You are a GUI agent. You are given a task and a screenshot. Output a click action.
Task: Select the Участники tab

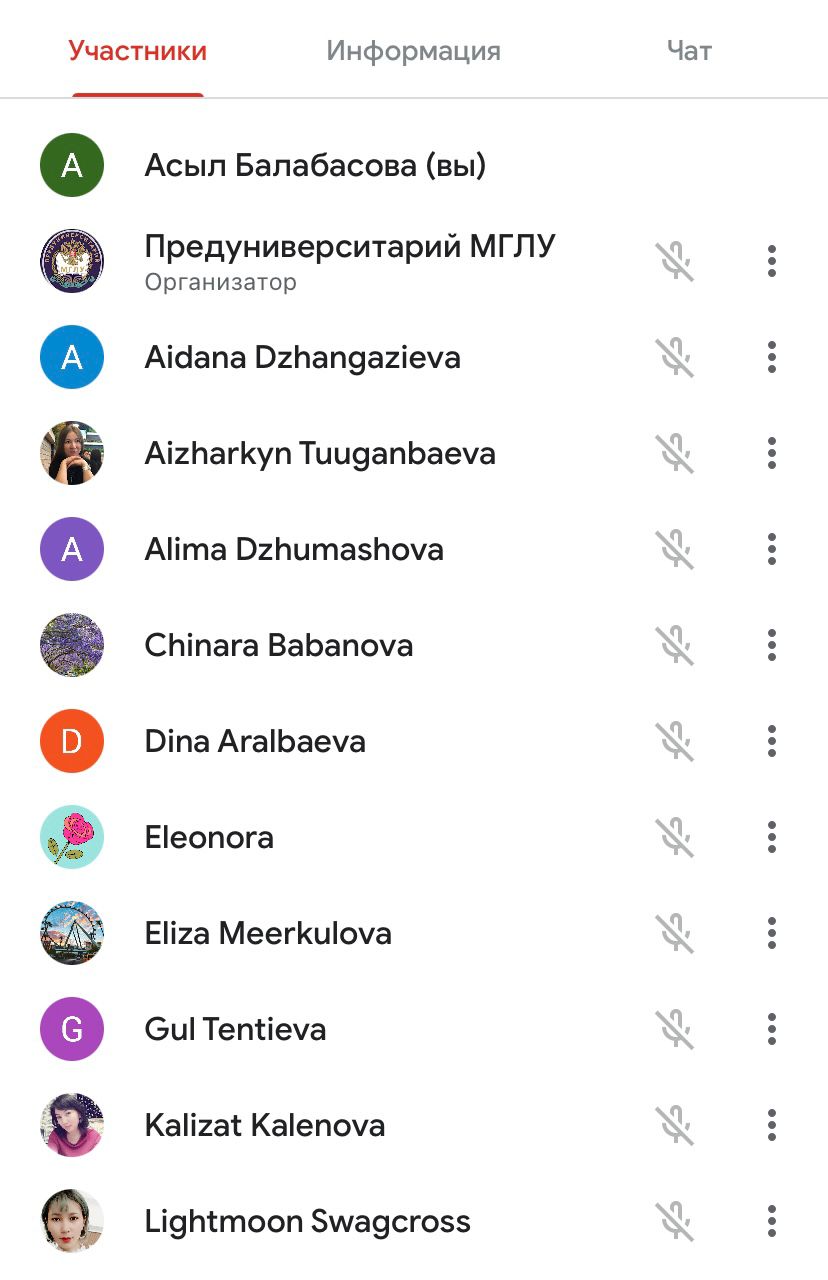(x=138, y=51)
